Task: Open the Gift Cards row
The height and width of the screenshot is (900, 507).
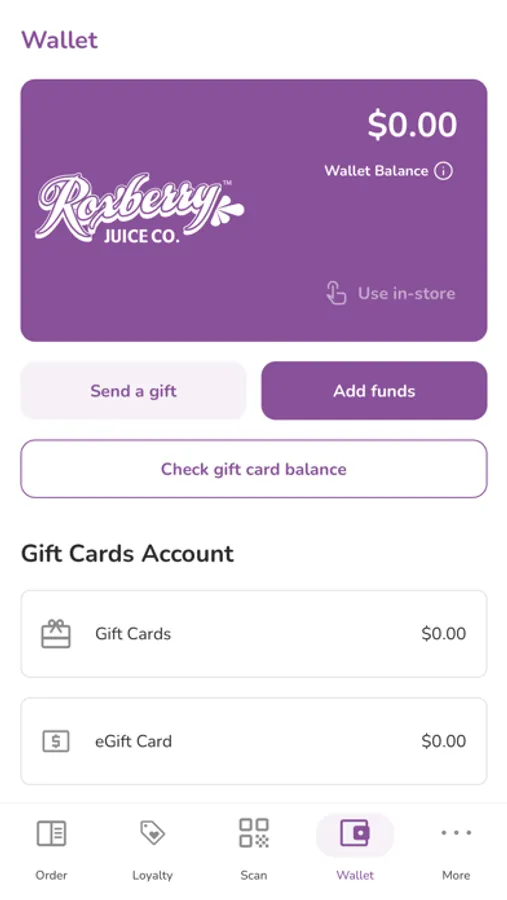Action: (254, 634)
